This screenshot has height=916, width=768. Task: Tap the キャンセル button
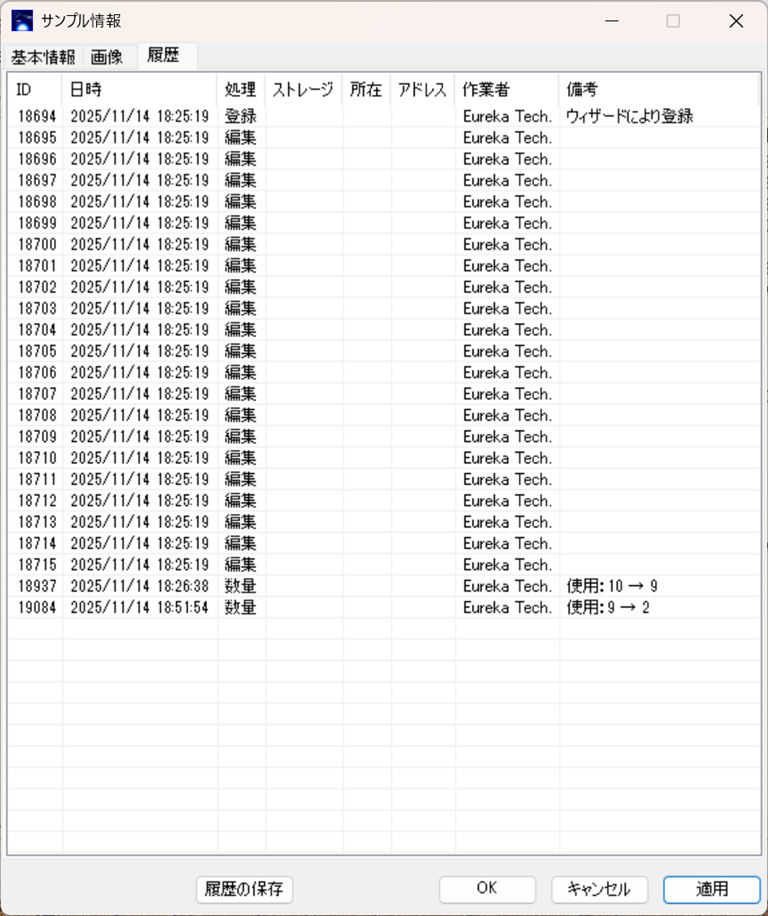point(599,889)
